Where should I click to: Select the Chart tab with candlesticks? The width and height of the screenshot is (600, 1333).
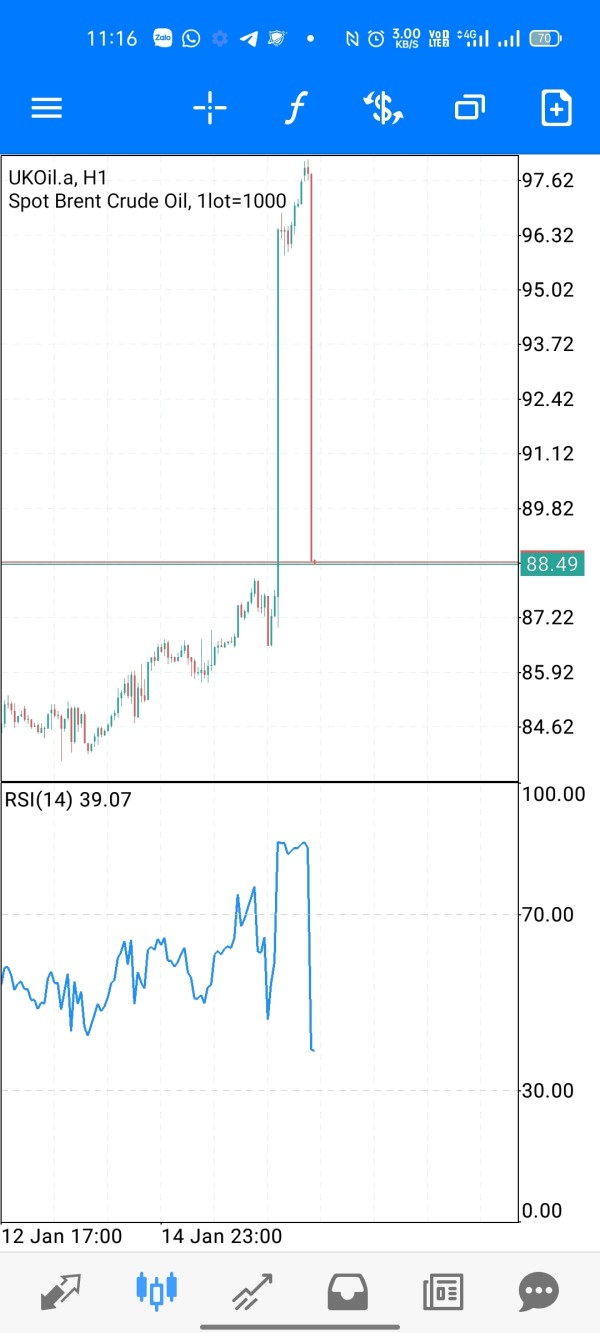156,1292
